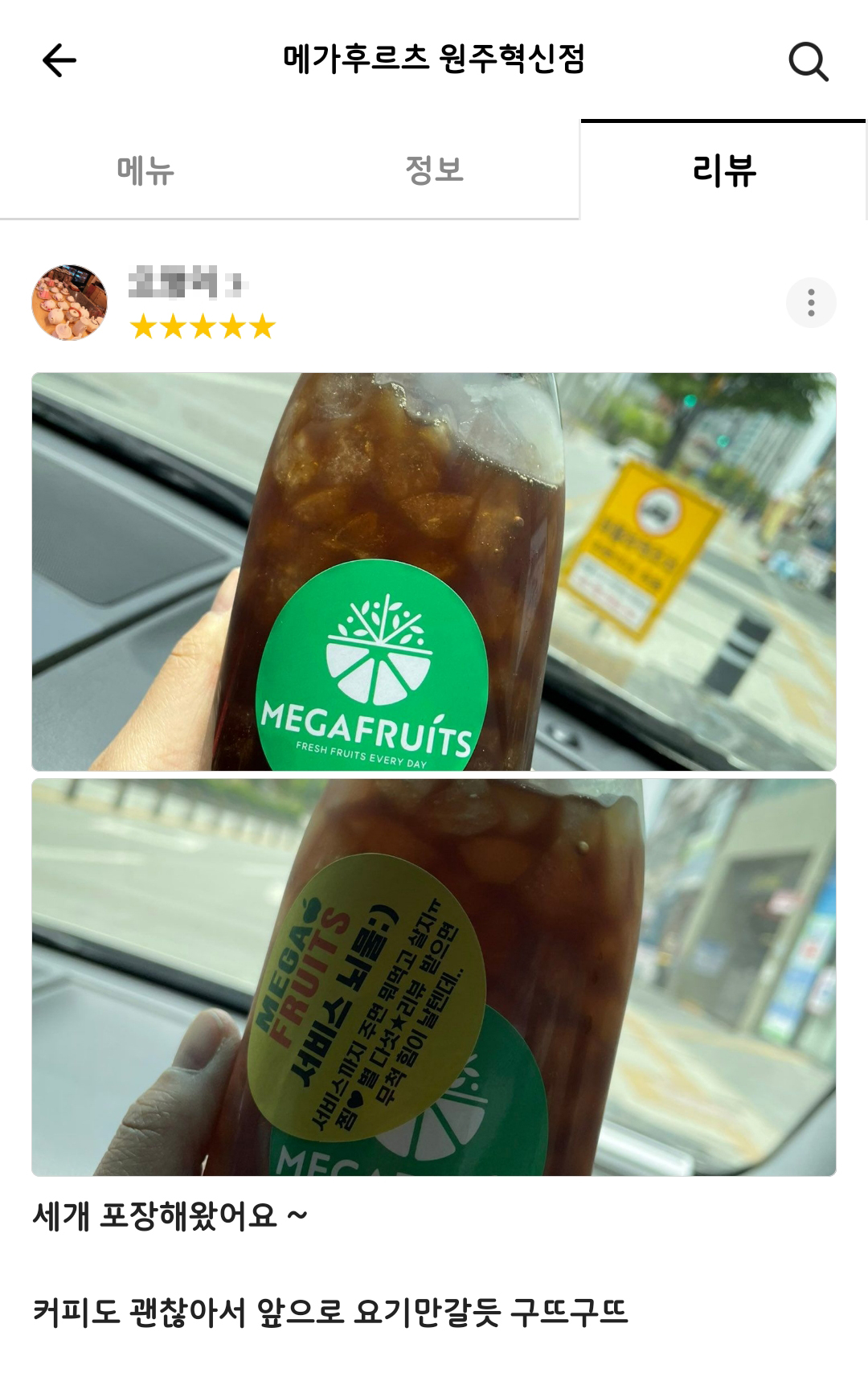
Task: Switch to the 메뉴 tab
Action: (145, 170)
